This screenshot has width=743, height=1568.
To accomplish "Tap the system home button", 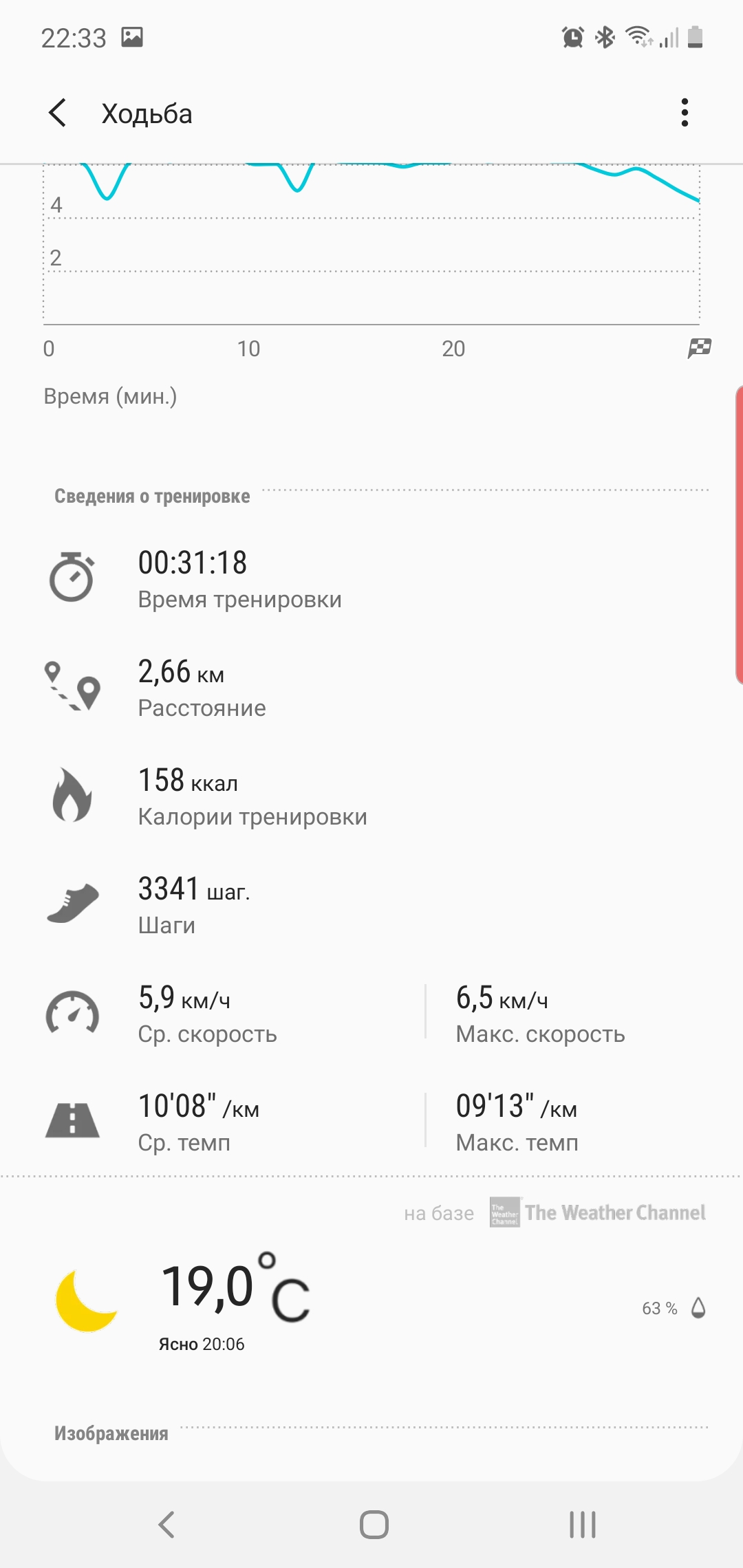I will (374, 1524).
